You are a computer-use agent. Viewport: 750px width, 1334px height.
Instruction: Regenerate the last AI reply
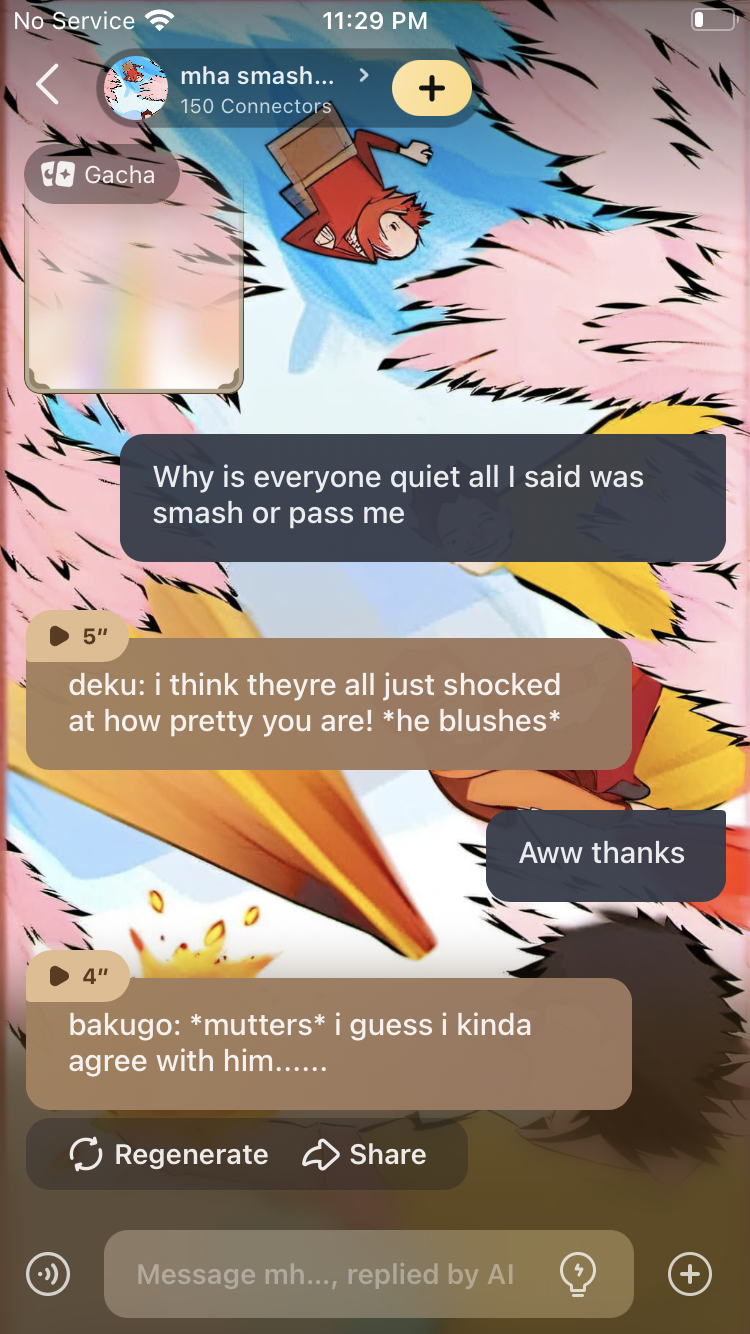pyautogui.click(x=169, y=1154)
